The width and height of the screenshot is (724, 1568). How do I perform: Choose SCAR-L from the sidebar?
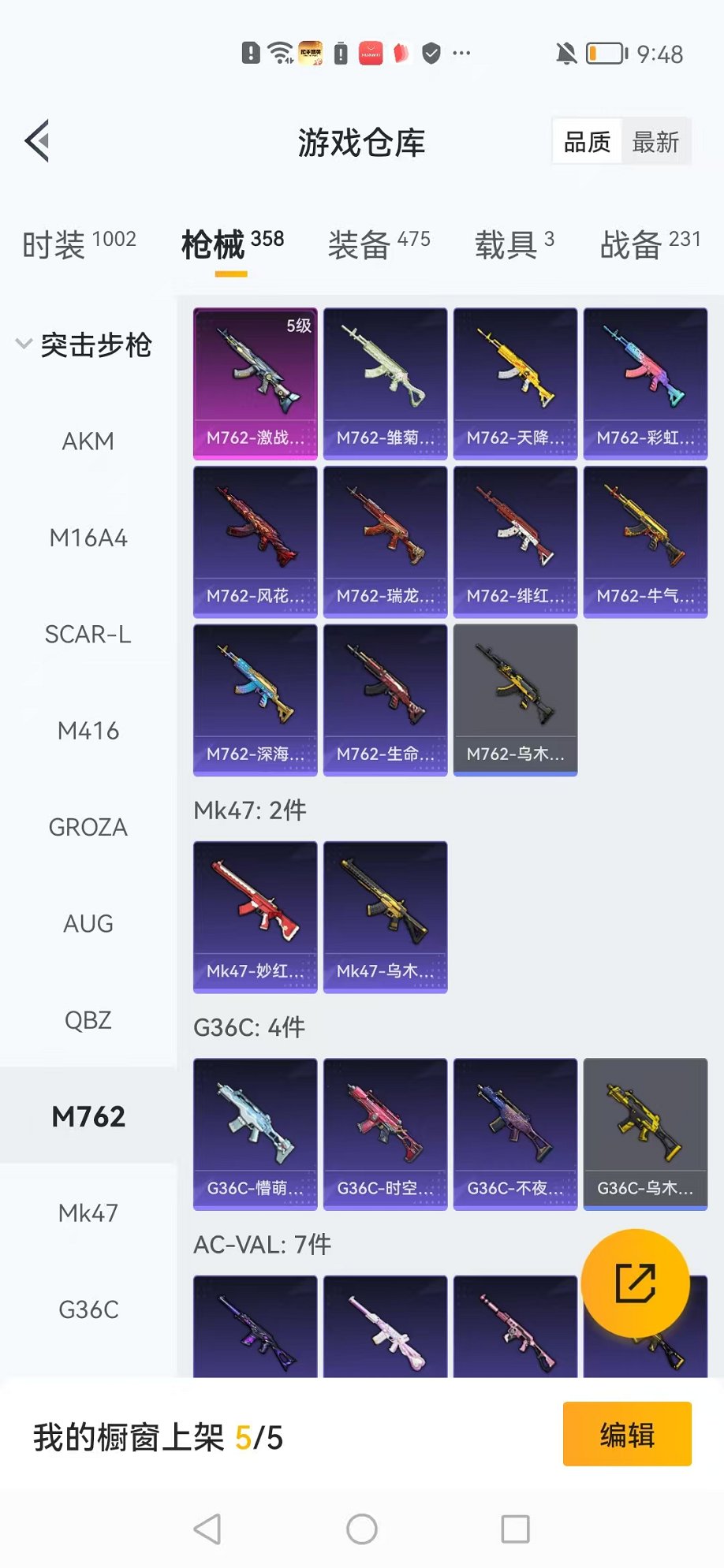pos(88,635)
